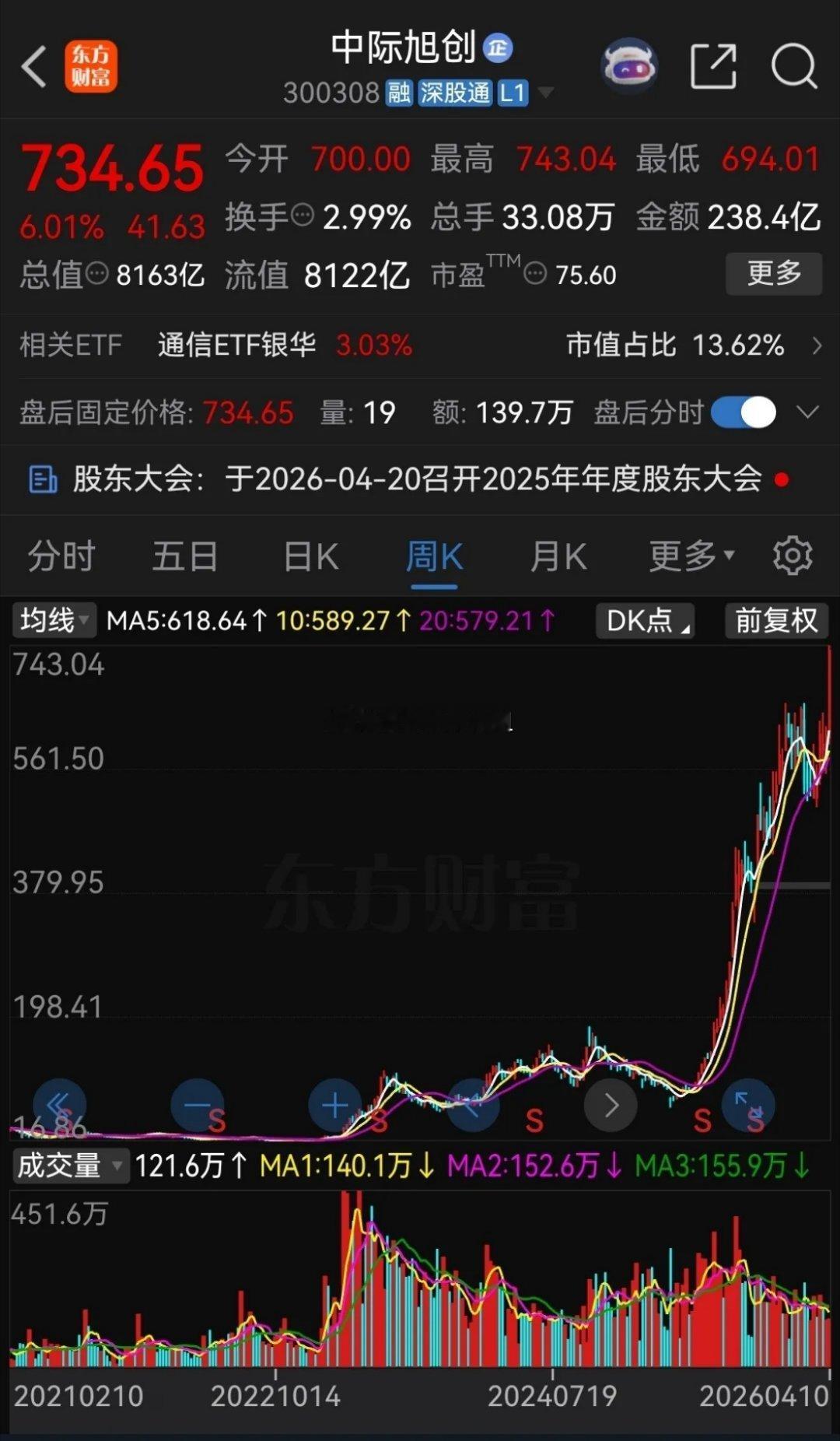
Task: Toggle the DK点 indicator on the chart
Action: click(644, 621)
